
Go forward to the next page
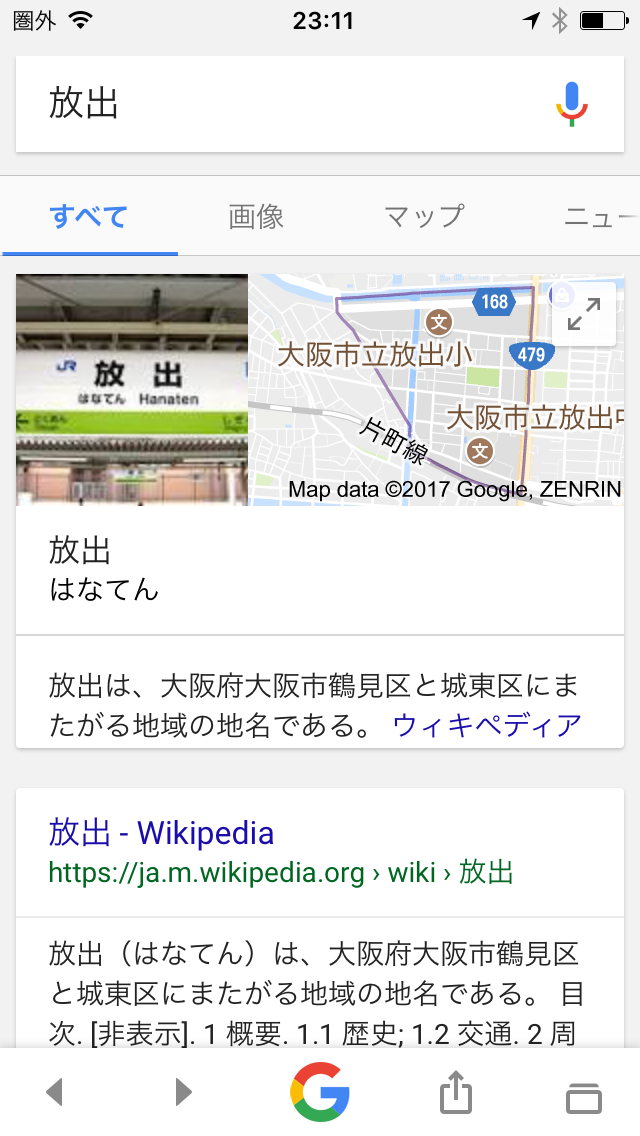[183, 1092]
